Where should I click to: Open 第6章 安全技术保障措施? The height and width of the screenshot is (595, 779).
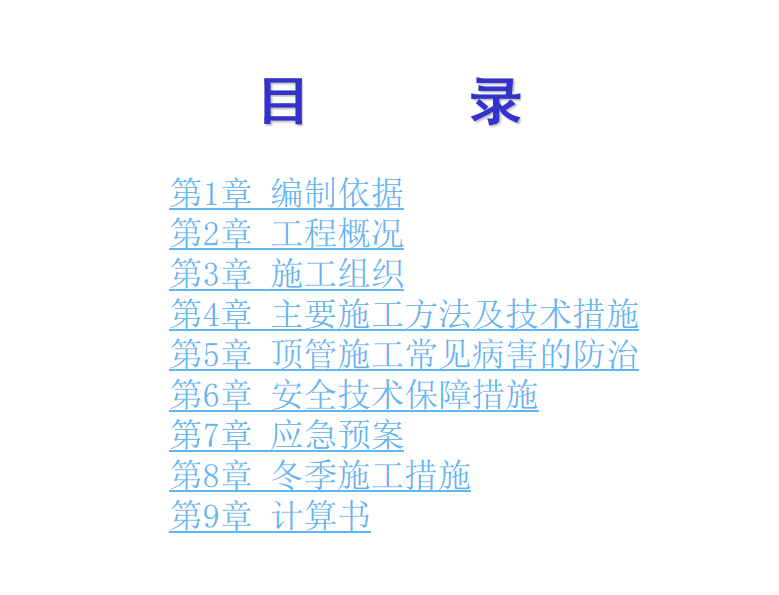point(354,396)
